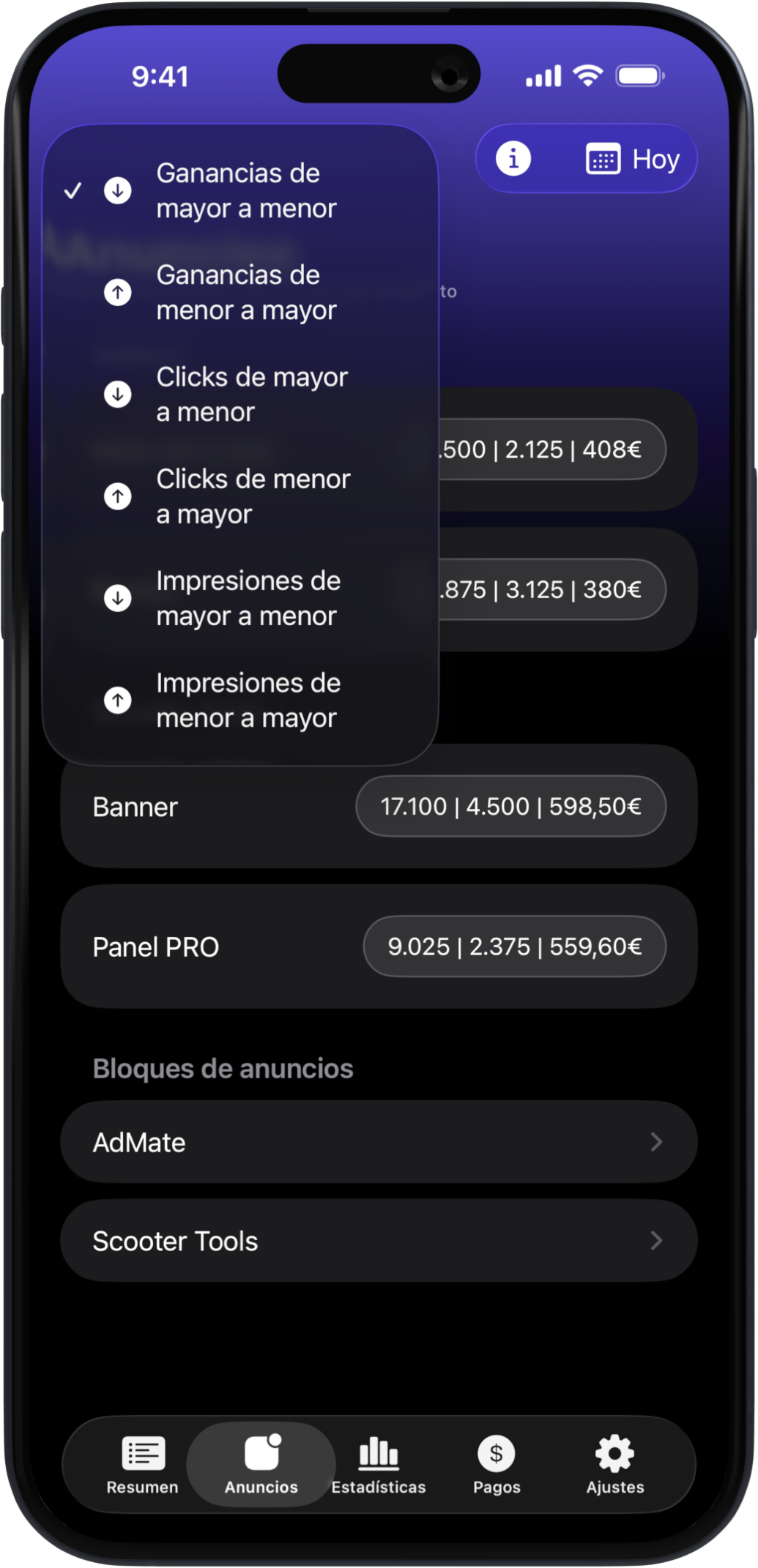Image resolution: width=758 pixels, height=1568 pixels.
Task: Open the Scooter Tools ad block
Action: (379, 1241)
